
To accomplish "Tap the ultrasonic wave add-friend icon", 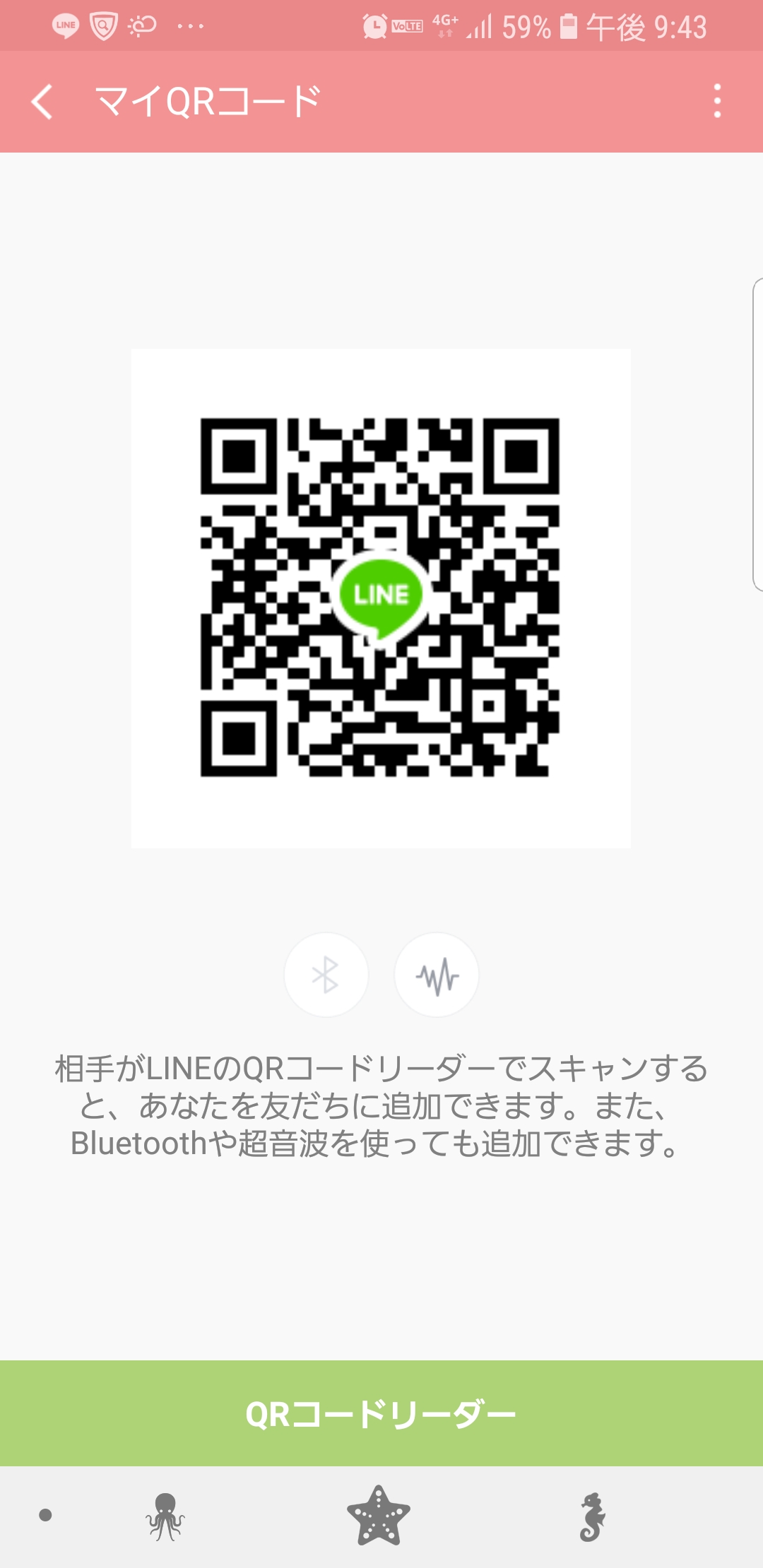I will pyautogui.click(x=437, y=975).
